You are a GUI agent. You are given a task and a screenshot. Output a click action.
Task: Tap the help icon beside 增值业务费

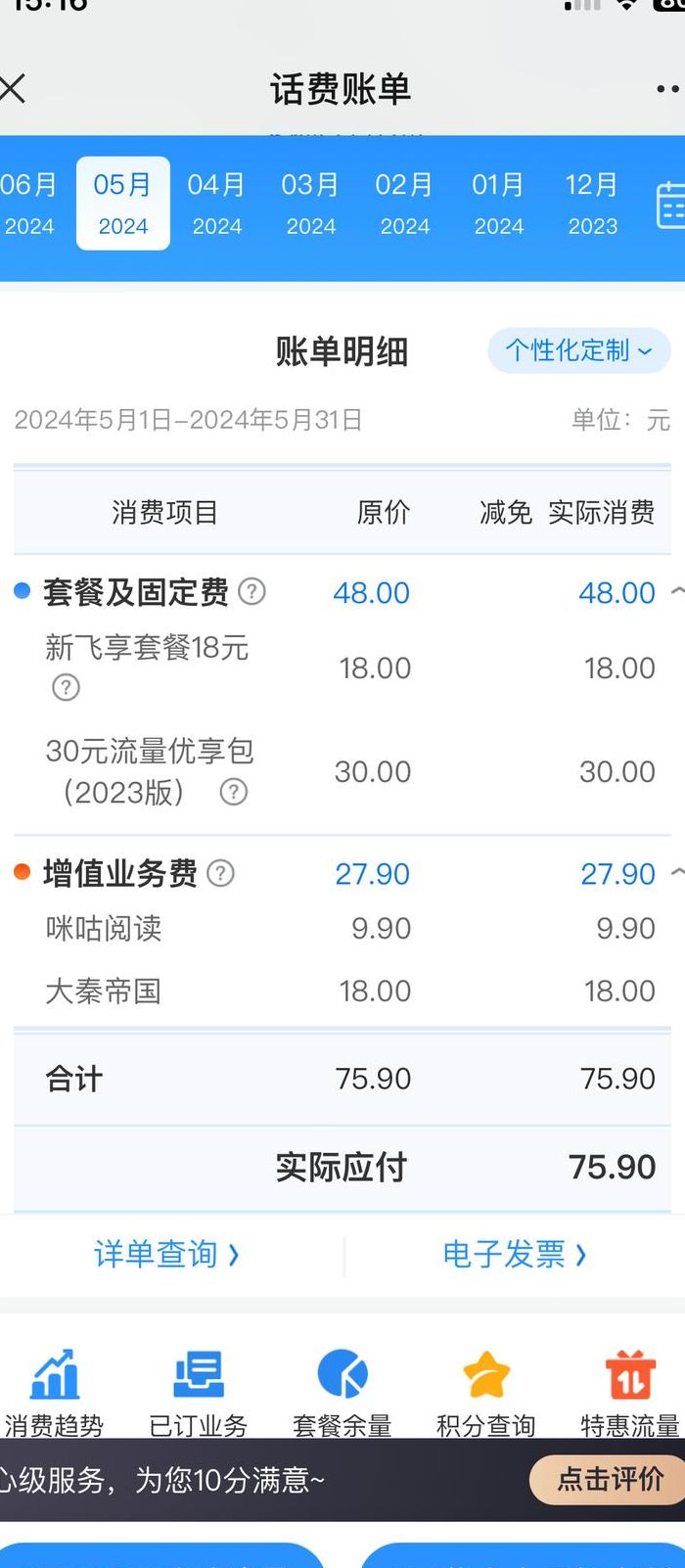pos(221,873)
